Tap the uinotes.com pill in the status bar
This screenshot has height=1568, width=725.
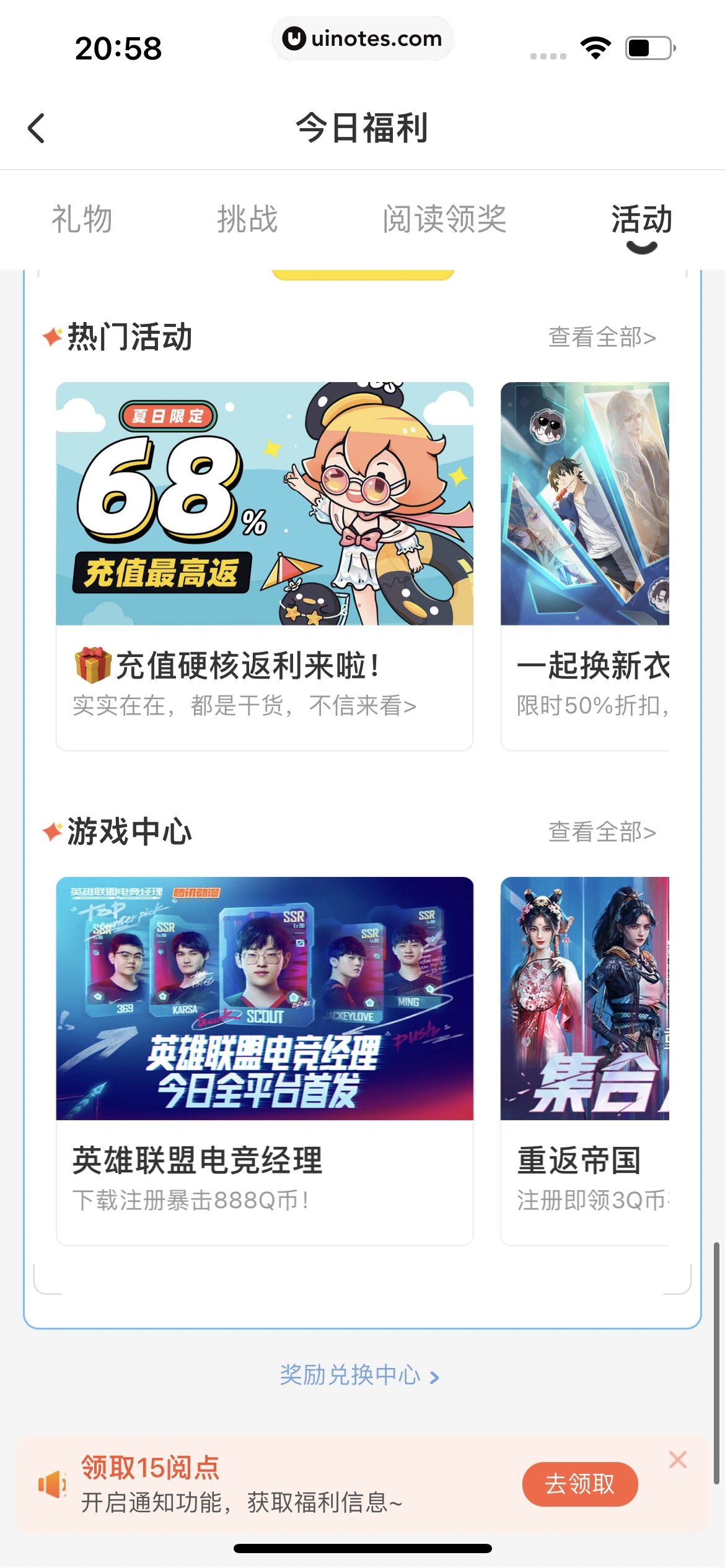click(362, 38)
